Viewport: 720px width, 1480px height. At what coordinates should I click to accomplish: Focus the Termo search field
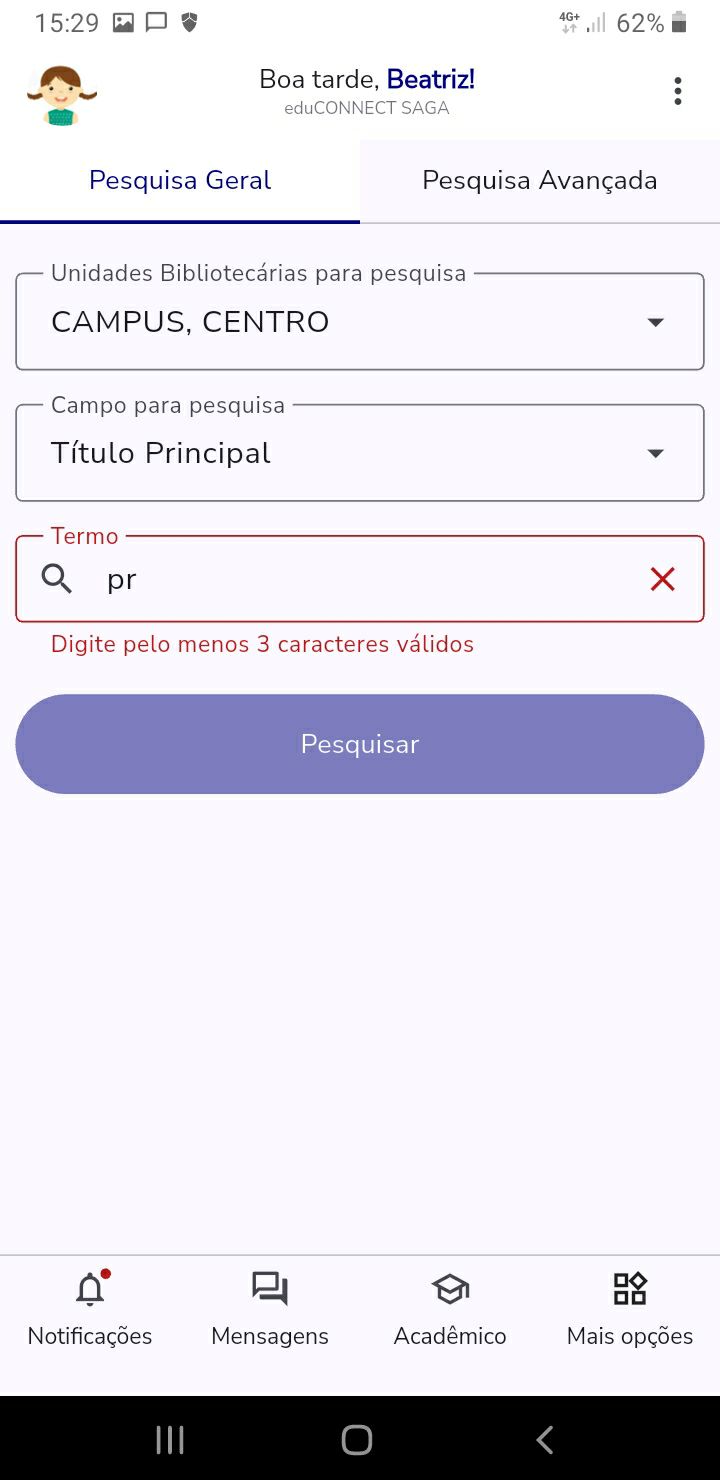pos(360,579)
